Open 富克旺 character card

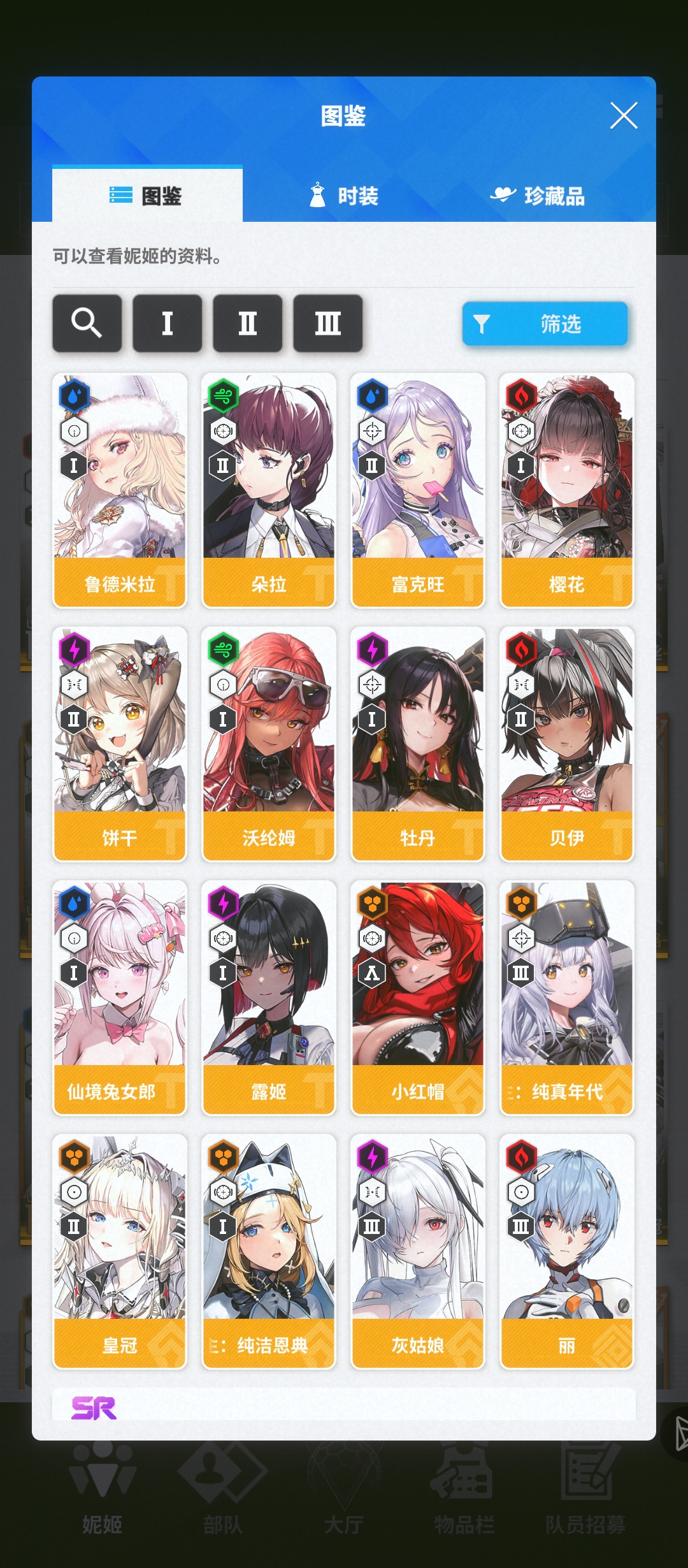tap(418, 490)
